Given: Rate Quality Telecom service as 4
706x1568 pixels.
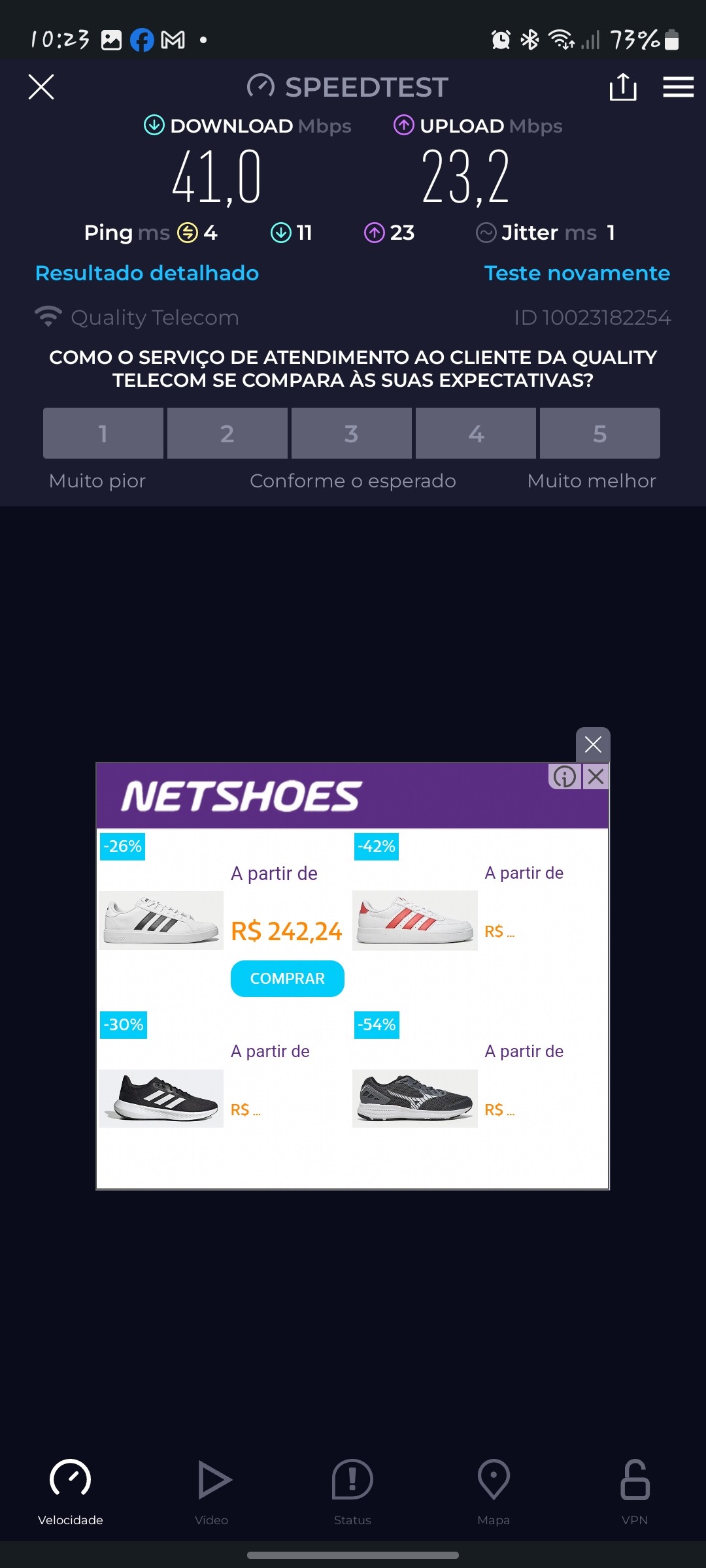Looking at the screenshot, I should pos(476,433).
